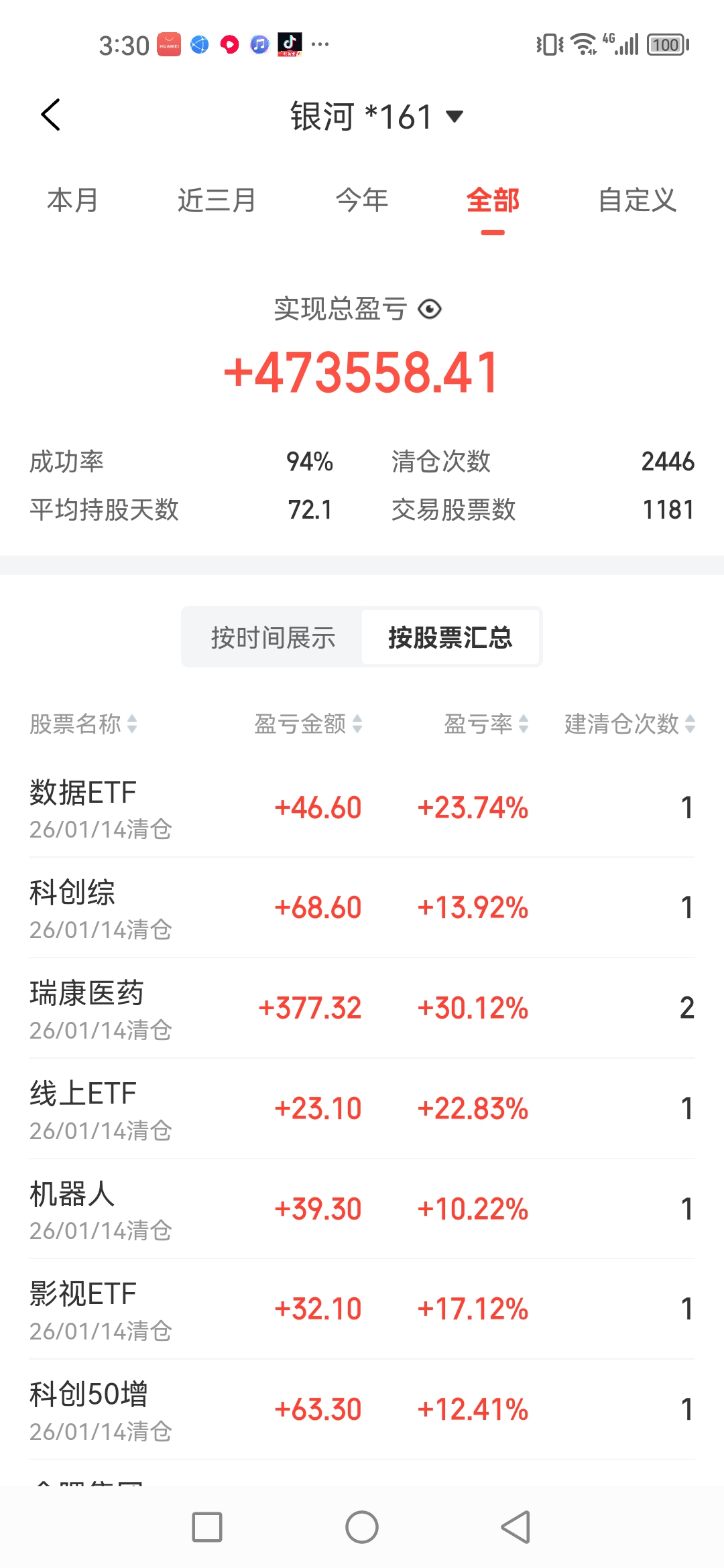724x1568 pixels.
Task: Switch to the 本月 tab
Action: pos(72,200)
